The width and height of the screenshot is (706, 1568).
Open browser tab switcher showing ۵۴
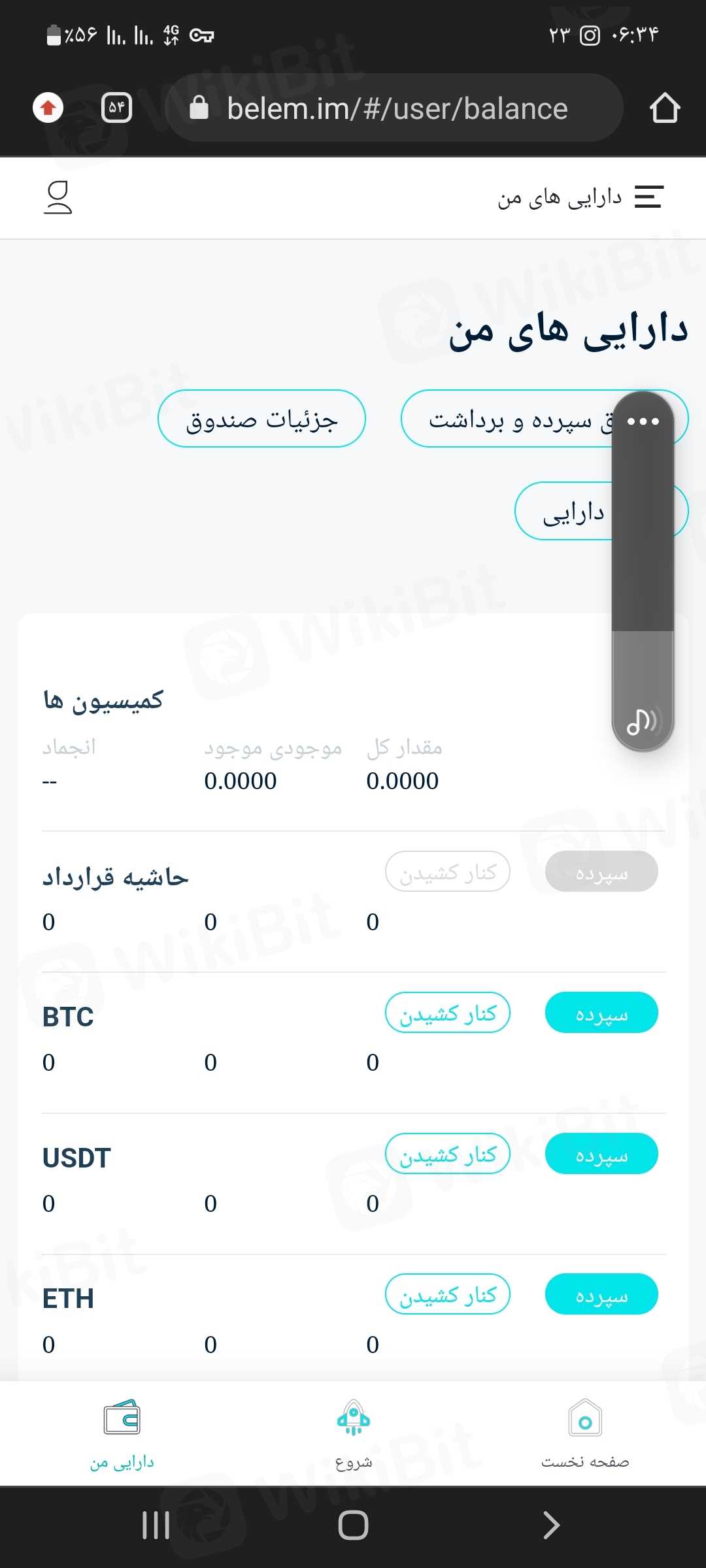[116, 108]
